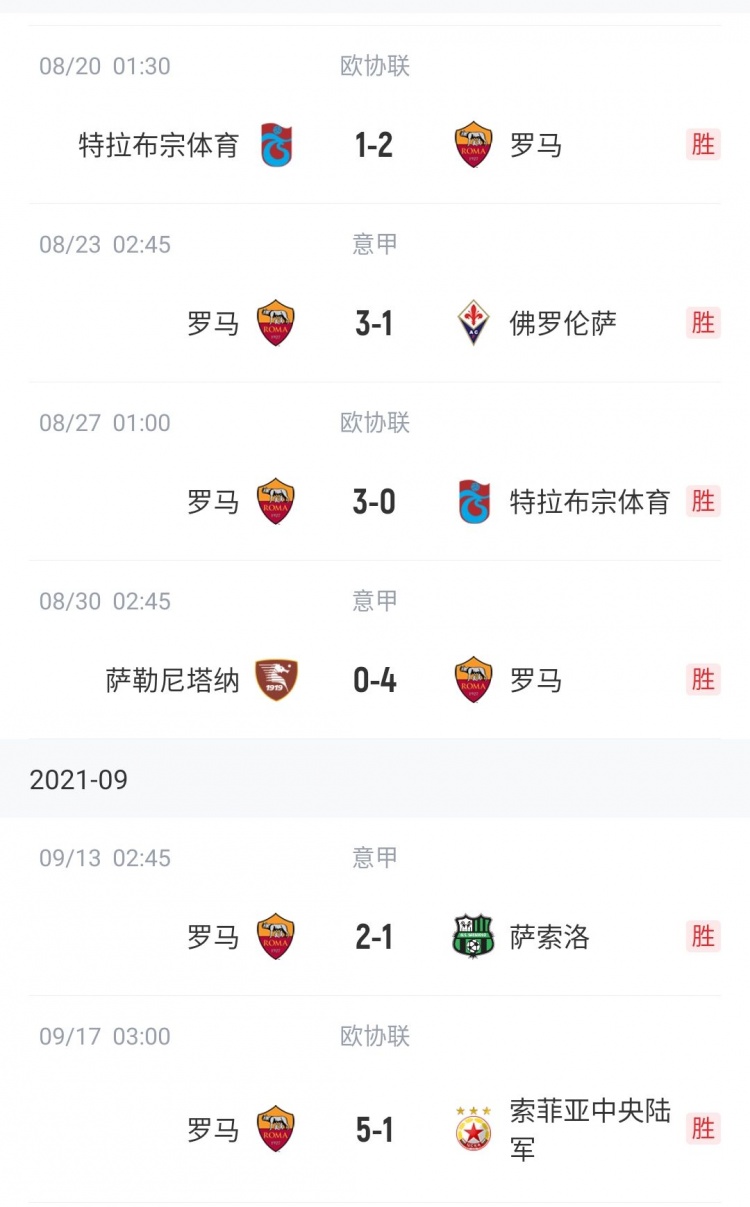
Task: Open the Salernitana vs Roma 0-4 match
Action: point(375,649)
